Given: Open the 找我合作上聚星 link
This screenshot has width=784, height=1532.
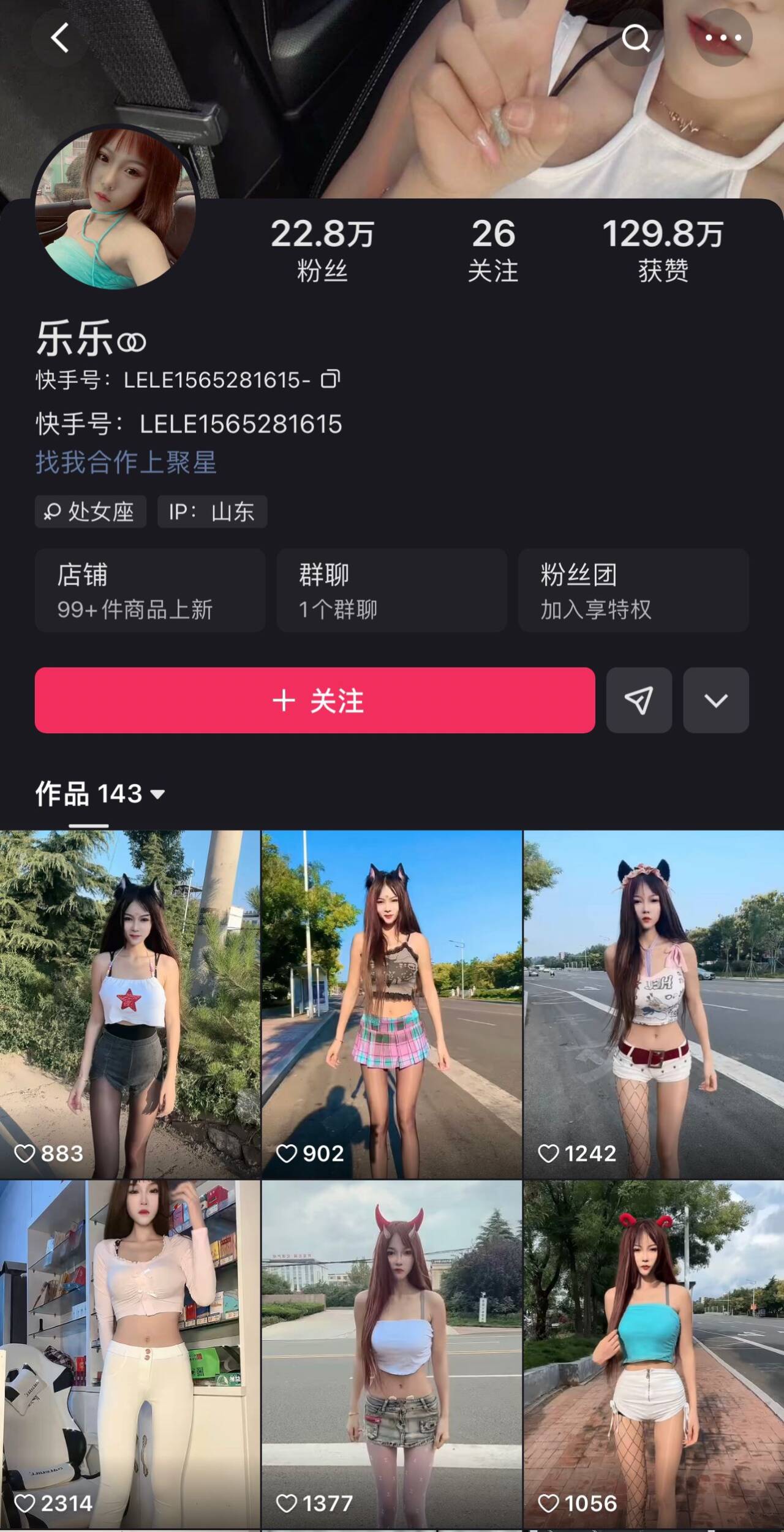Looking at the screenshot, I should click(x=126, y=462).
